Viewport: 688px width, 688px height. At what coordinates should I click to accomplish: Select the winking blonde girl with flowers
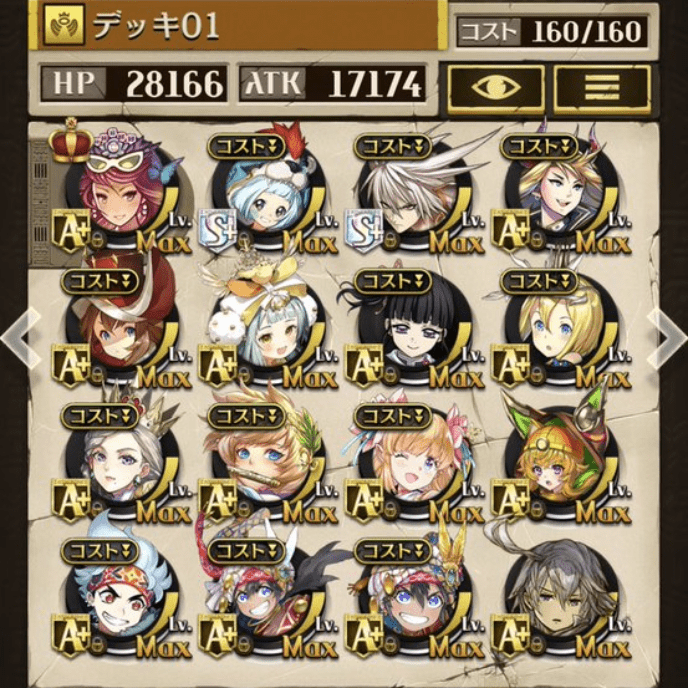[x=410, y=465]
